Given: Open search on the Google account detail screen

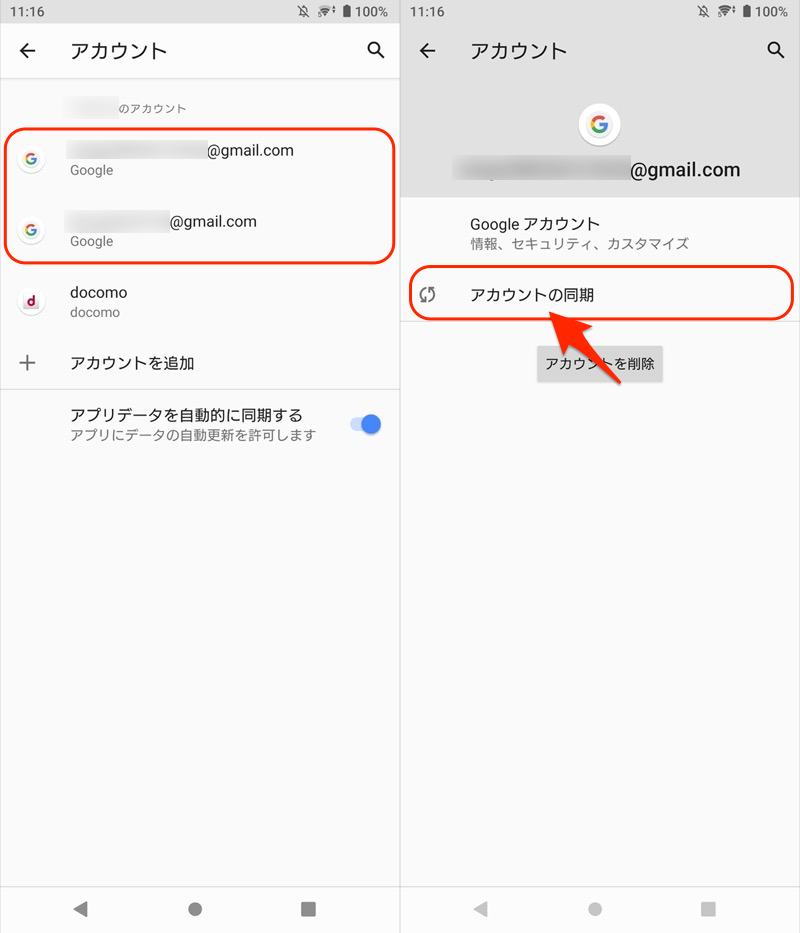Looking at the screenshot, I should point(776,50).
